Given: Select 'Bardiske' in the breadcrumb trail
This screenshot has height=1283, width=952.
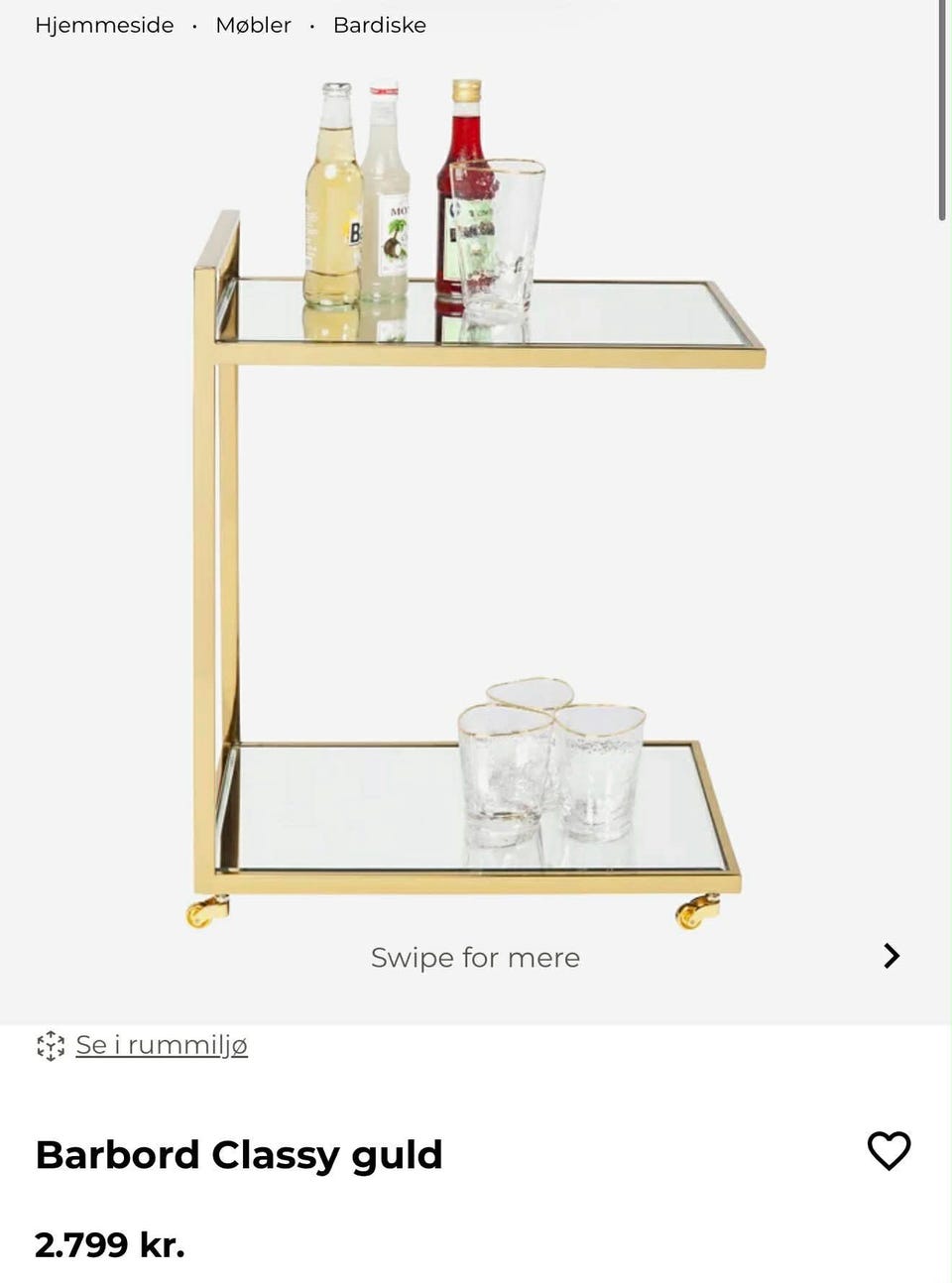Looking at the screenshot, I should click(x=379, y=25).
